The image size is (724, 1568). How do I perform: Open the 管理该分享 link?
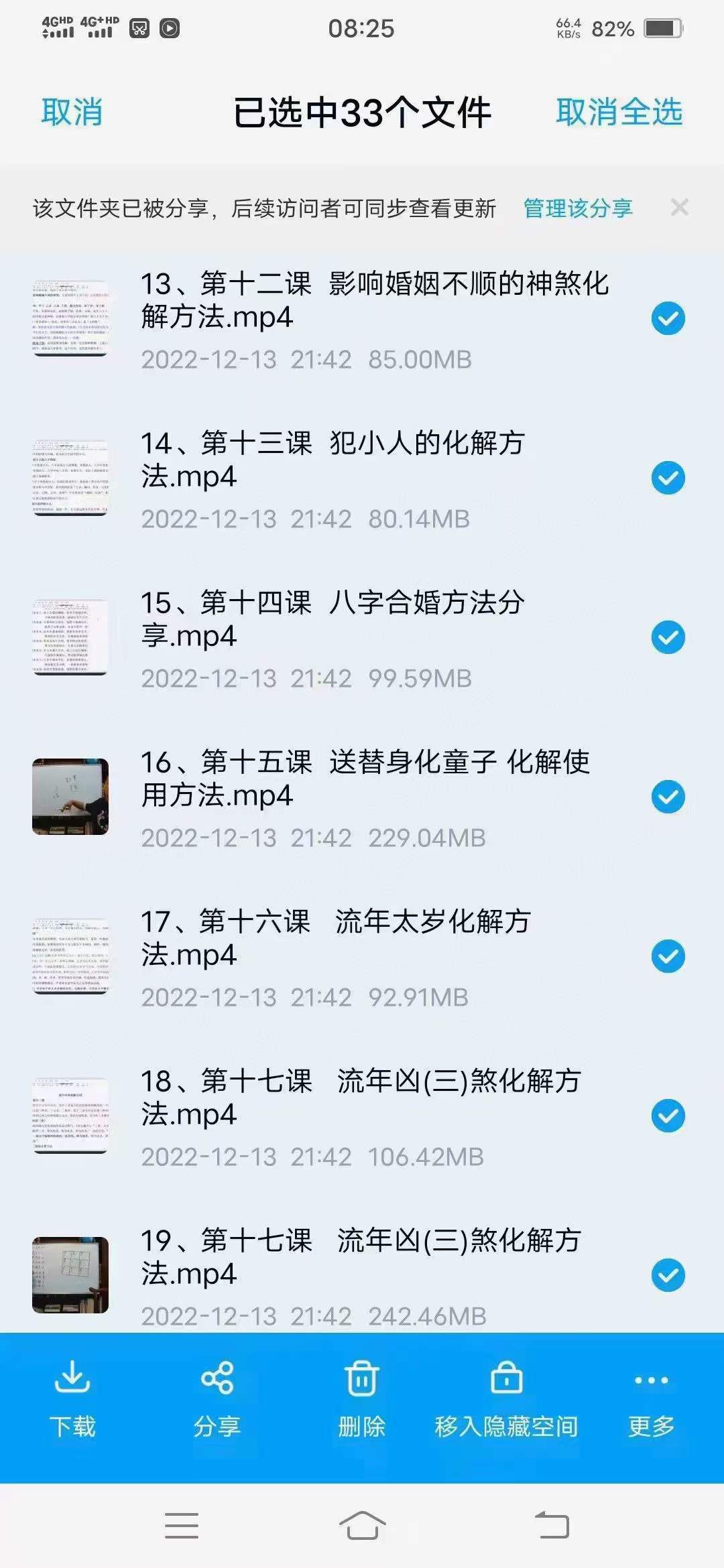[x=577, y=208]
